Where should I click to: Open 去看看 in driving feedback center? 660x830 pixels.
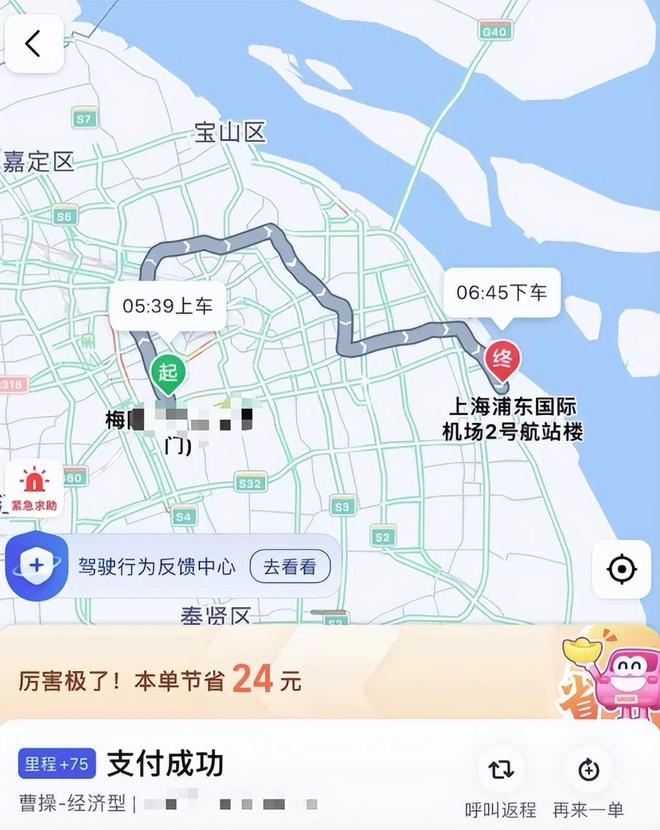click(x=289, y=567)
